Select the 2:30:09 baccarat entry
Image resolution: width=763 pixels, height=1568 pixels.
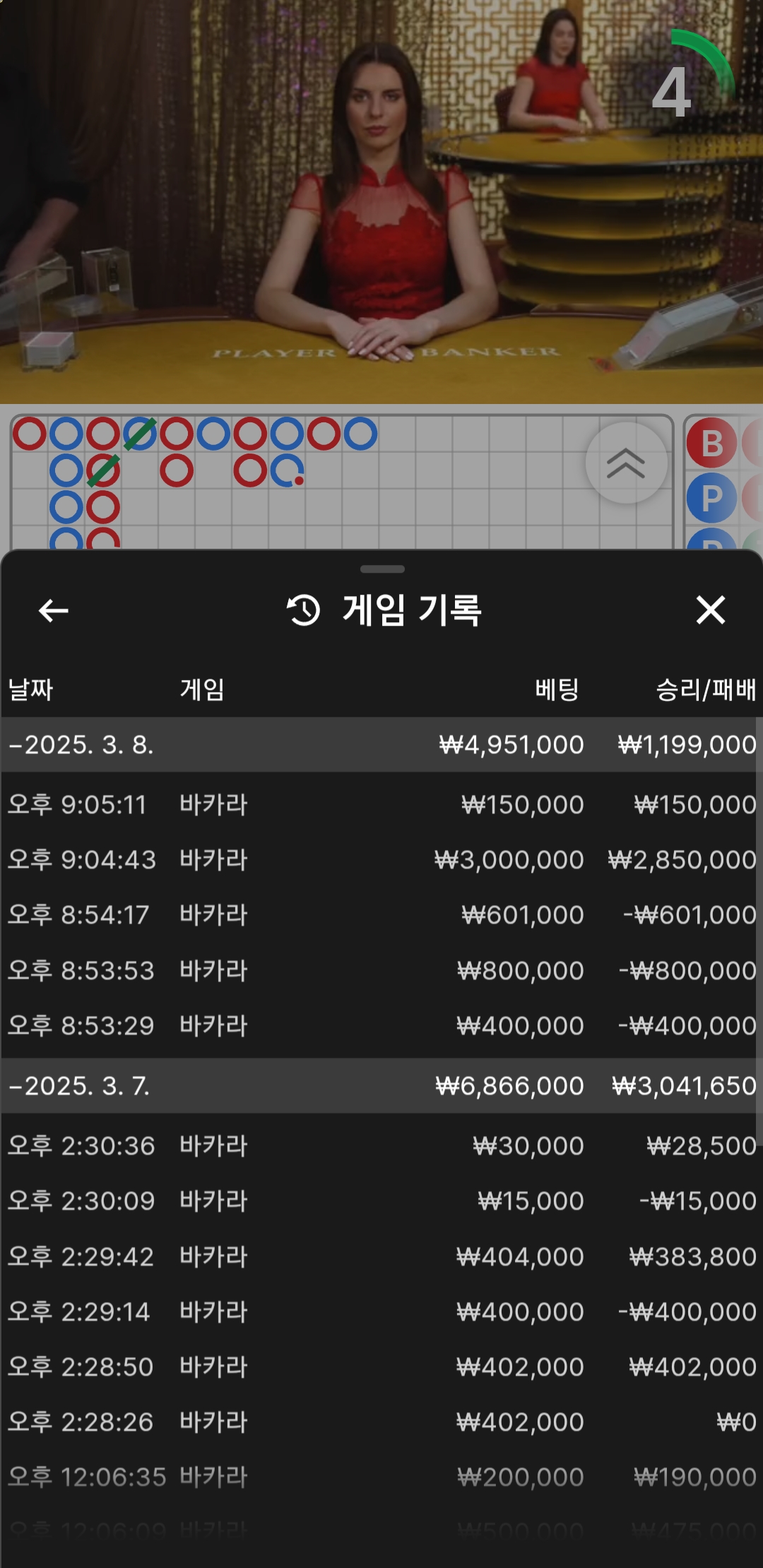click(381, 1201)
